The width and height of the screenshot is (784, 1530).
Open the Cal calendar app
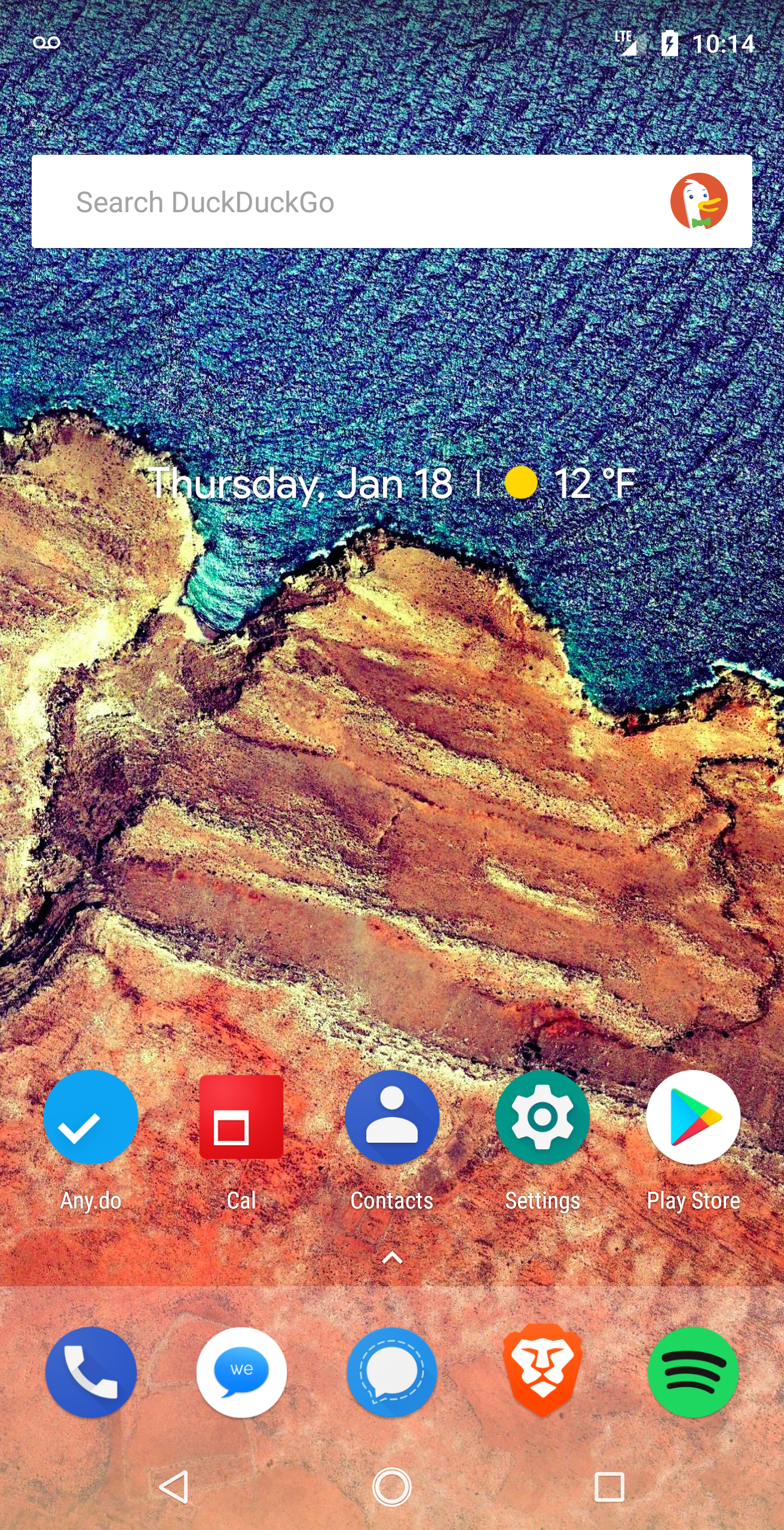[x=241, y=1118]
